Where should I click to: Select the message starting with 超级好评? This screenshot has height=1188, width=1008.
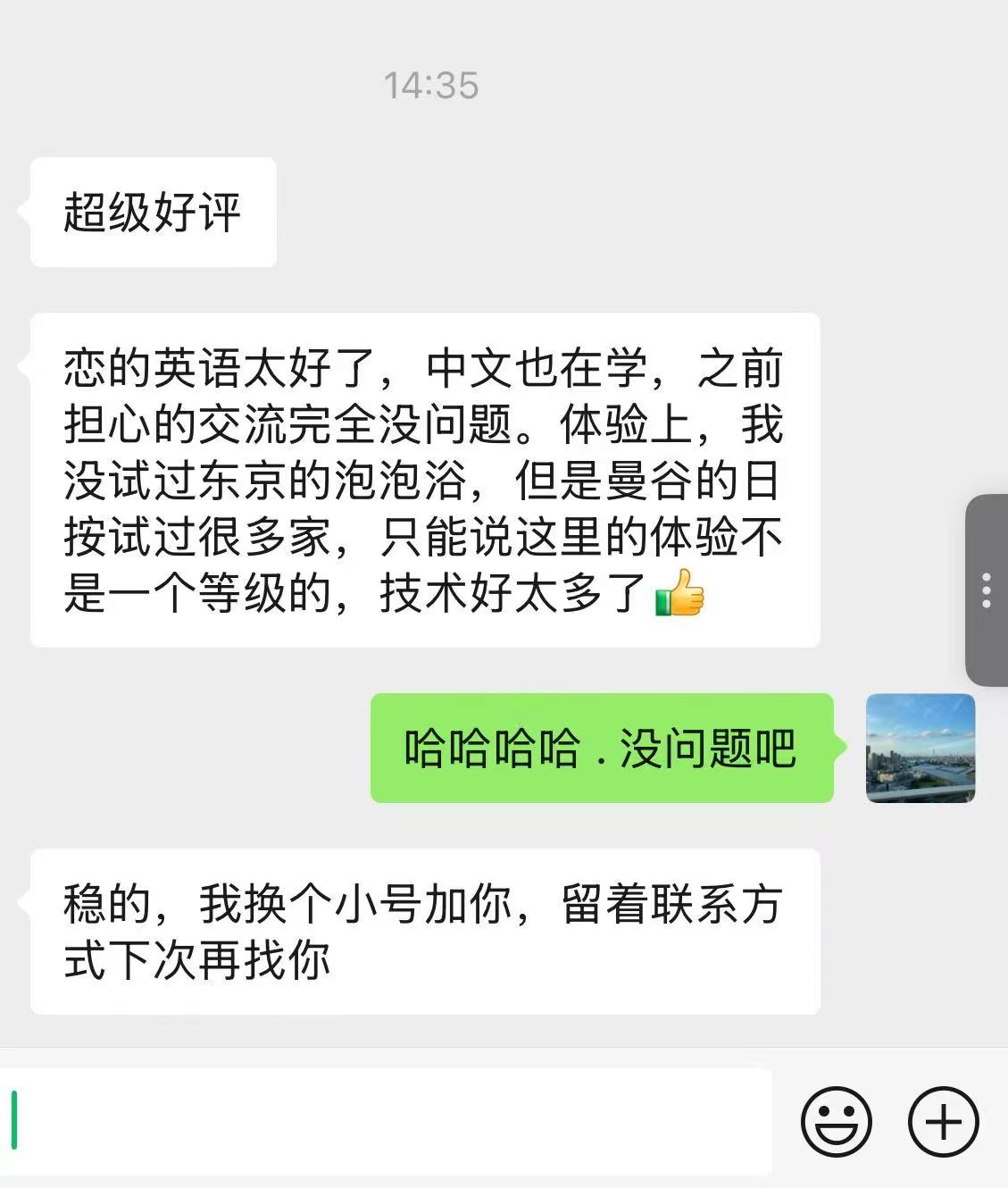pos(152,212)
